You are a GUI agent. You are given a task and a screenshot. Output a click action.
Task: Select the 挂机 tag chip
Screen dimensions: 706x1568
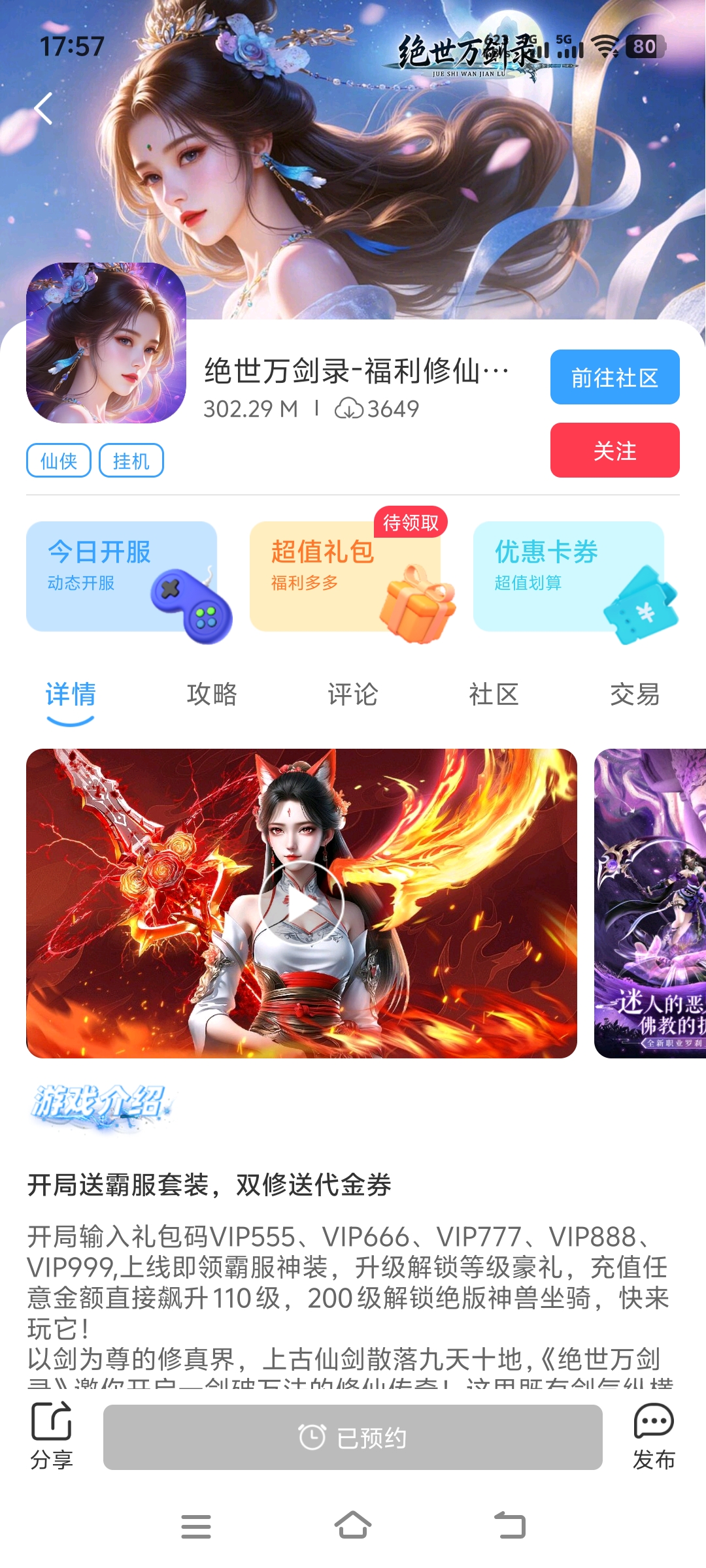click(131, 461)
